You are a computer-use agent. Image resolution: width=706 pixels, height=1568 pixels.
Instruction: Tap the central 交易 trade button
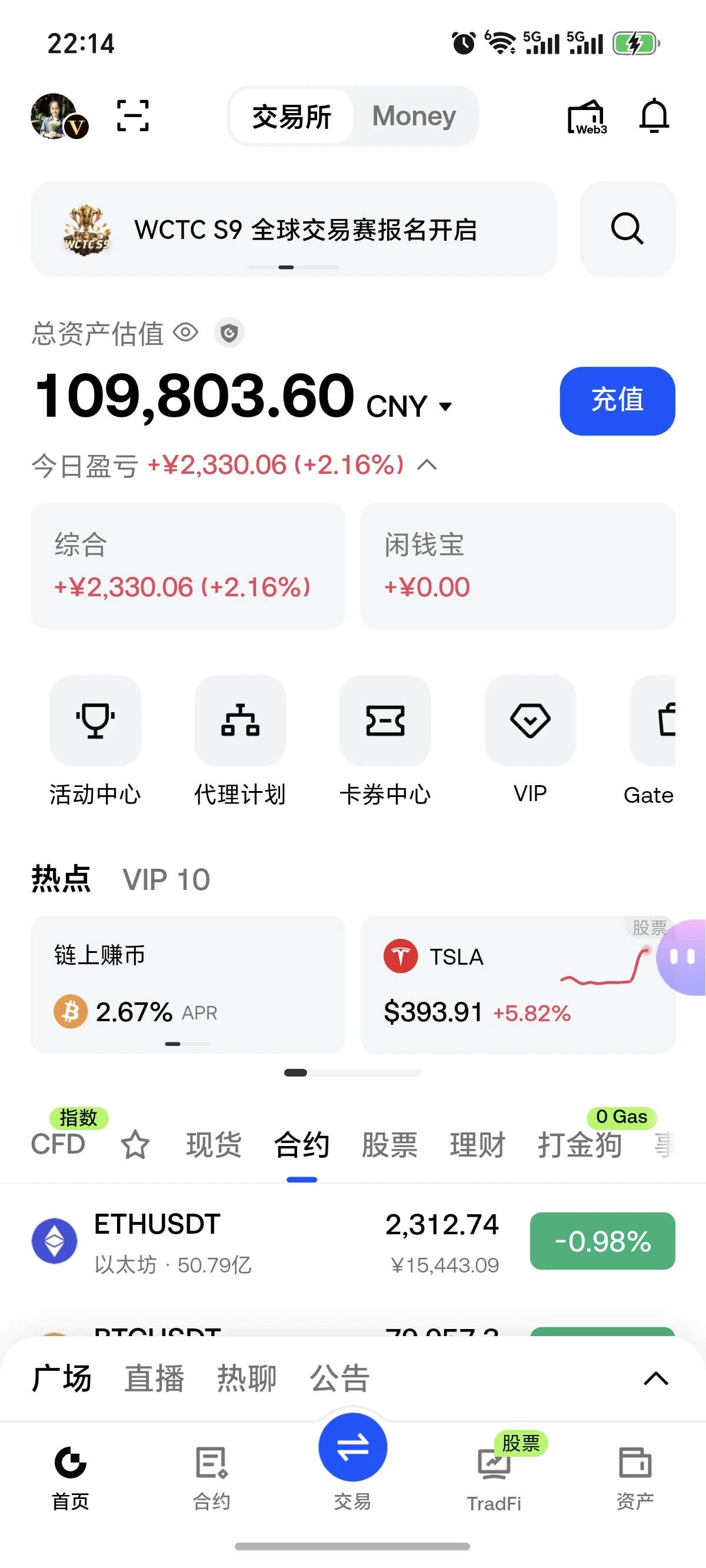pyautogui.click(x=353, y=1448)
